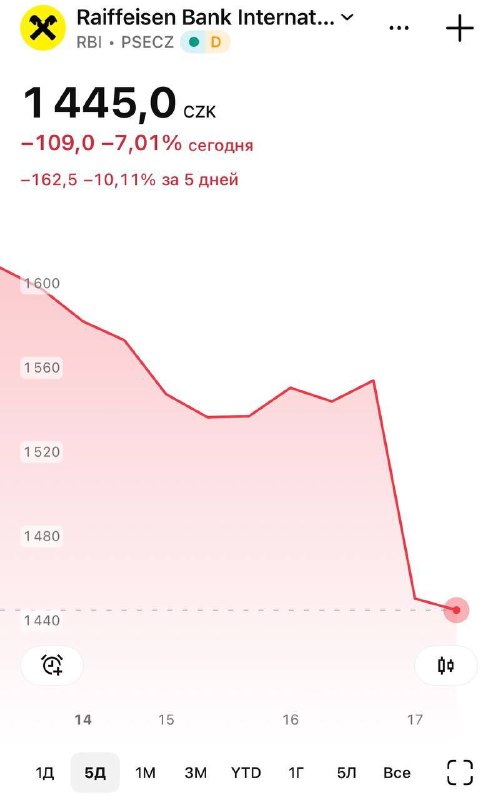Switch chart to candlestick view
The image size is (498, 800).
[x=446, y=665]
